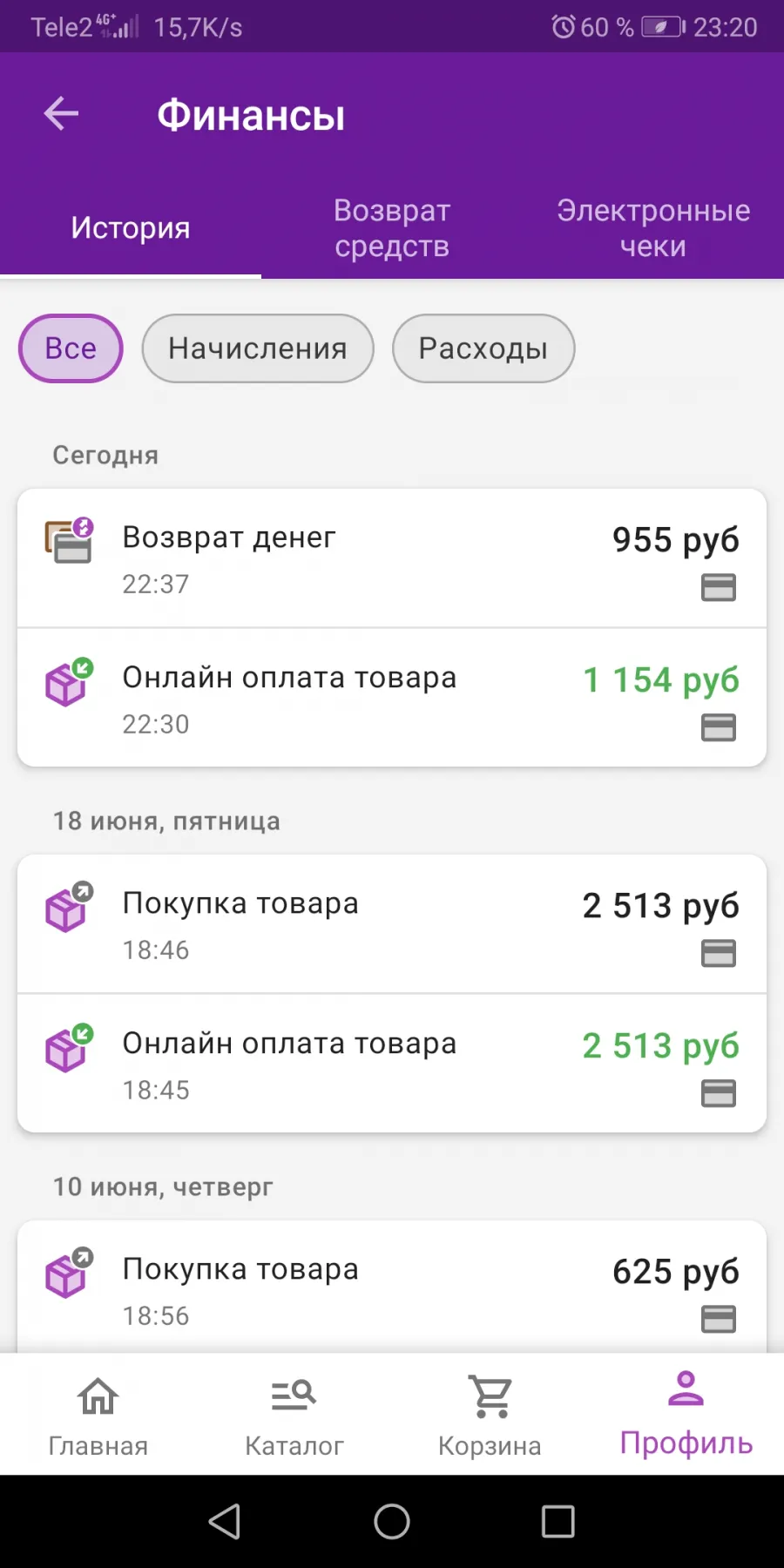Tap the system home button
Image resolution: width=784 pixels, height=1568 pixels.
tap(392, 1522)
